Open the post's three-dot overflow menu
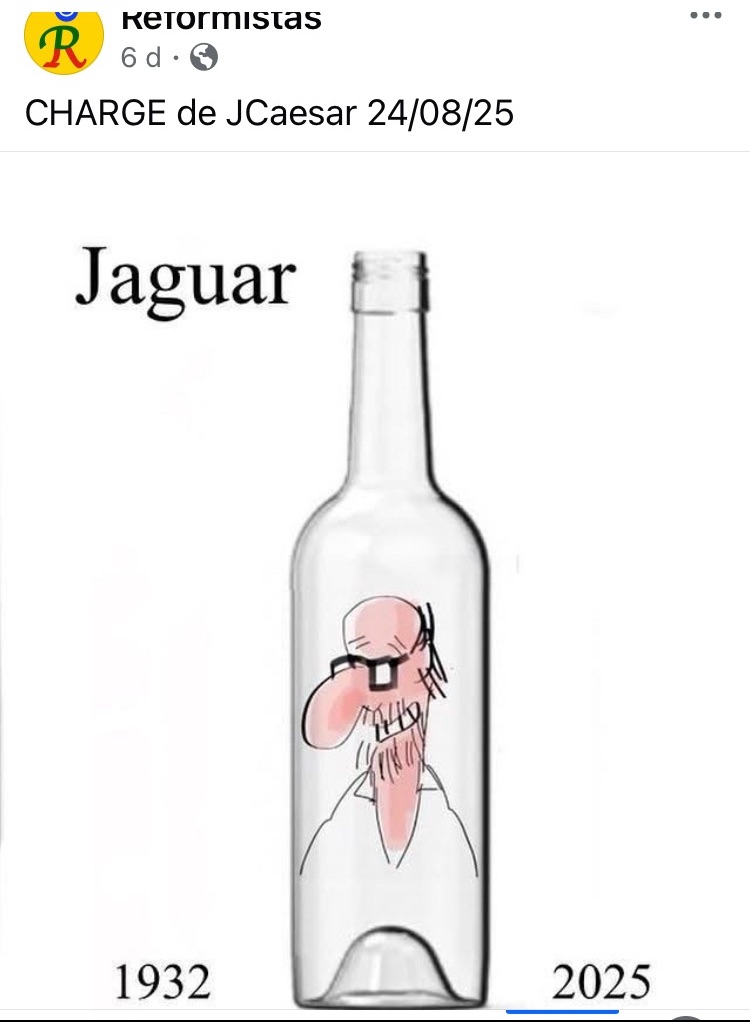 pyautogui.click(x=706, y=16)
